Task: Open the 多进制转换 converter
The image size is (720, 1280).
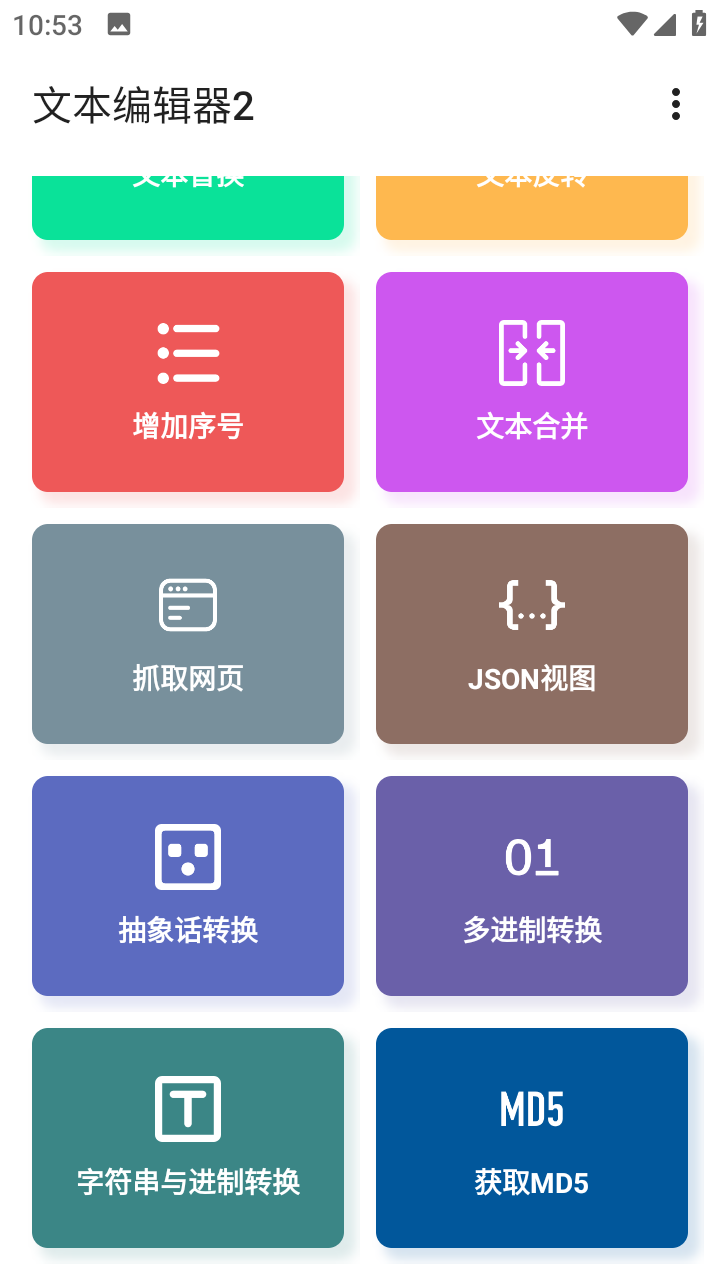Action: click(x=531, y=886)
